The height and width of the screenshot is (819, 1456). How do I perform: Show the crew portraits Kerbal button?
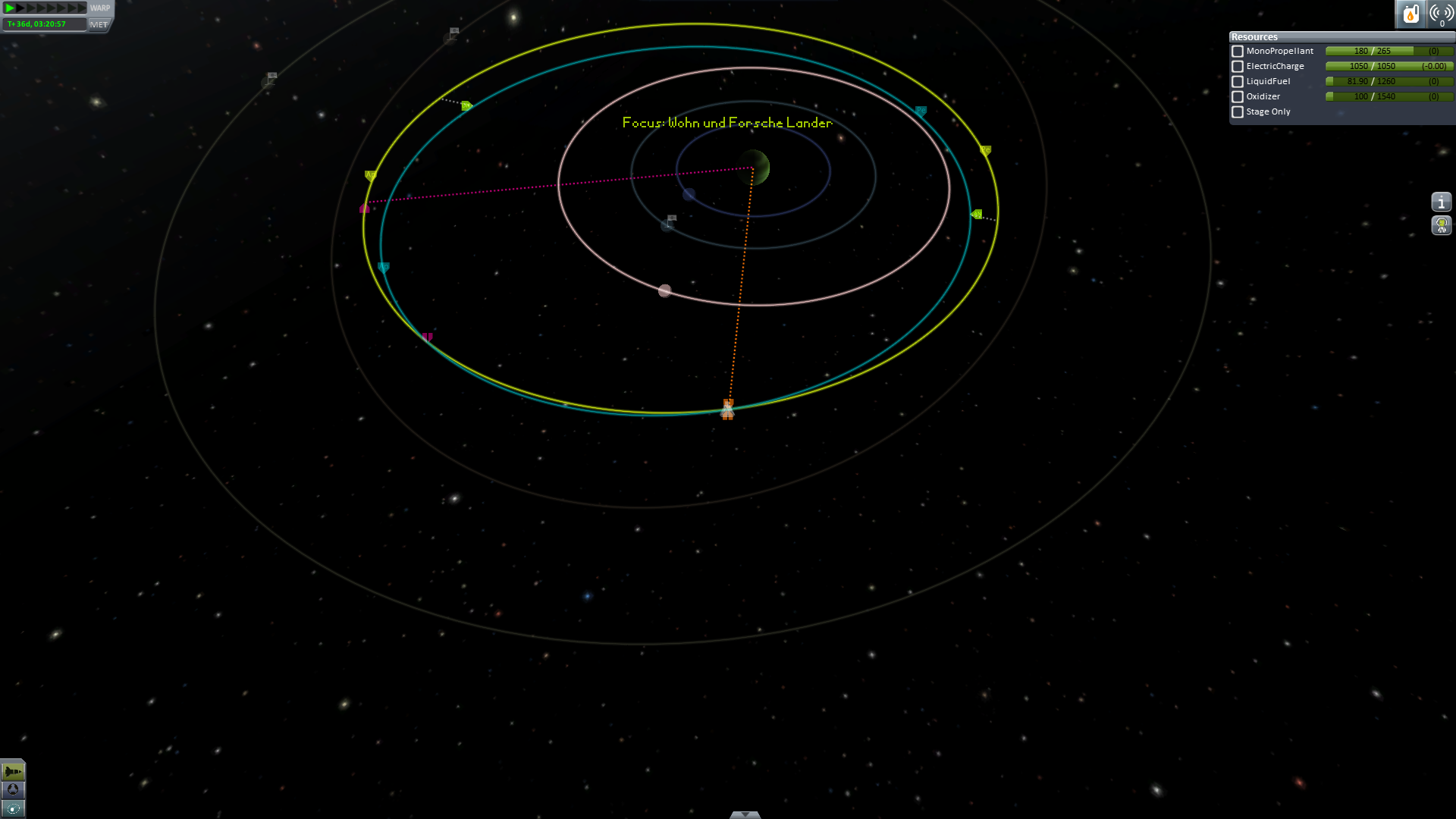click(1441, 225)
